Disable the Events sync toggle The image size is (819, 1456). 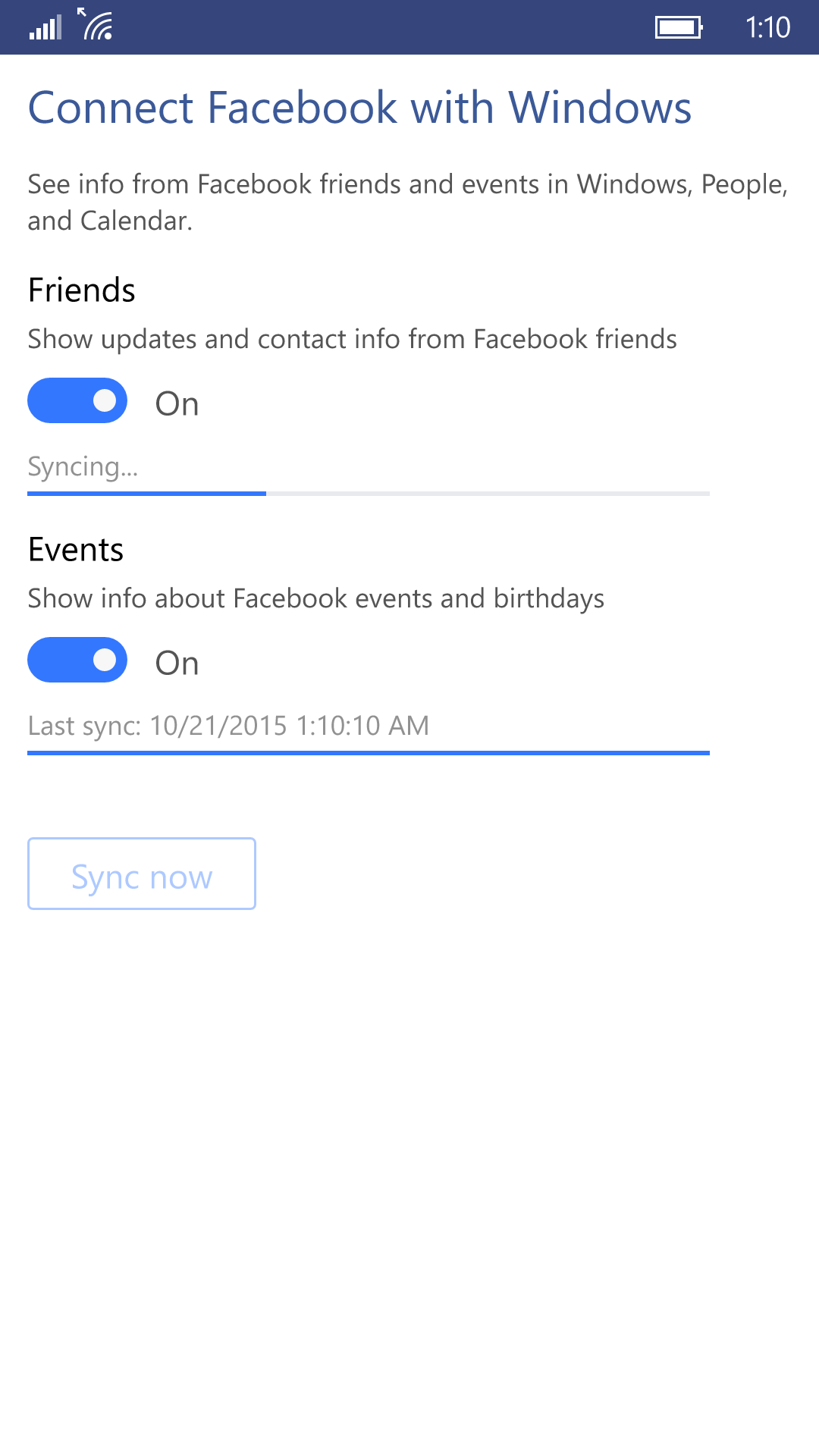[x=77, y=660]
